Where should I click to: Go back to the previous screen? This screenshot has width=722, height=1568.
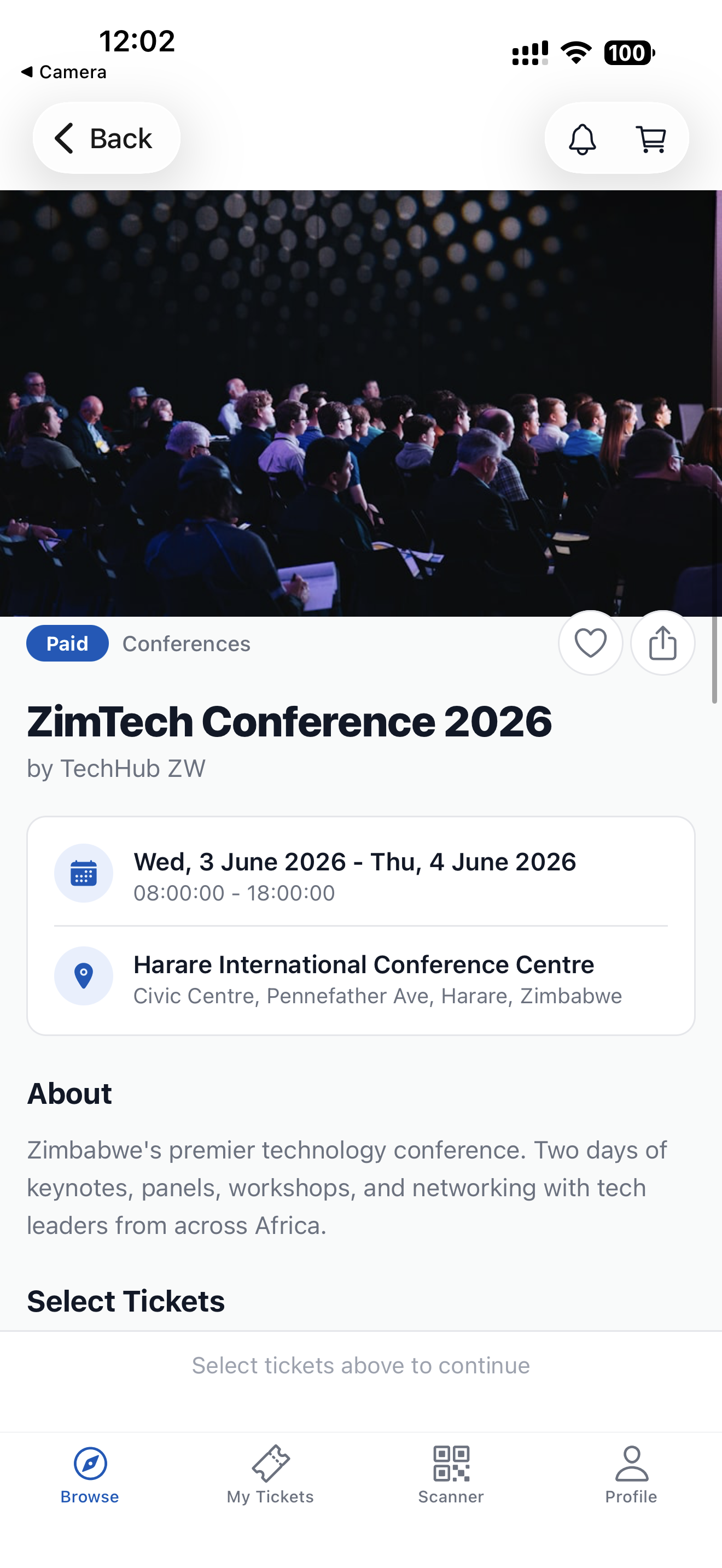click(x=106, y=138)
